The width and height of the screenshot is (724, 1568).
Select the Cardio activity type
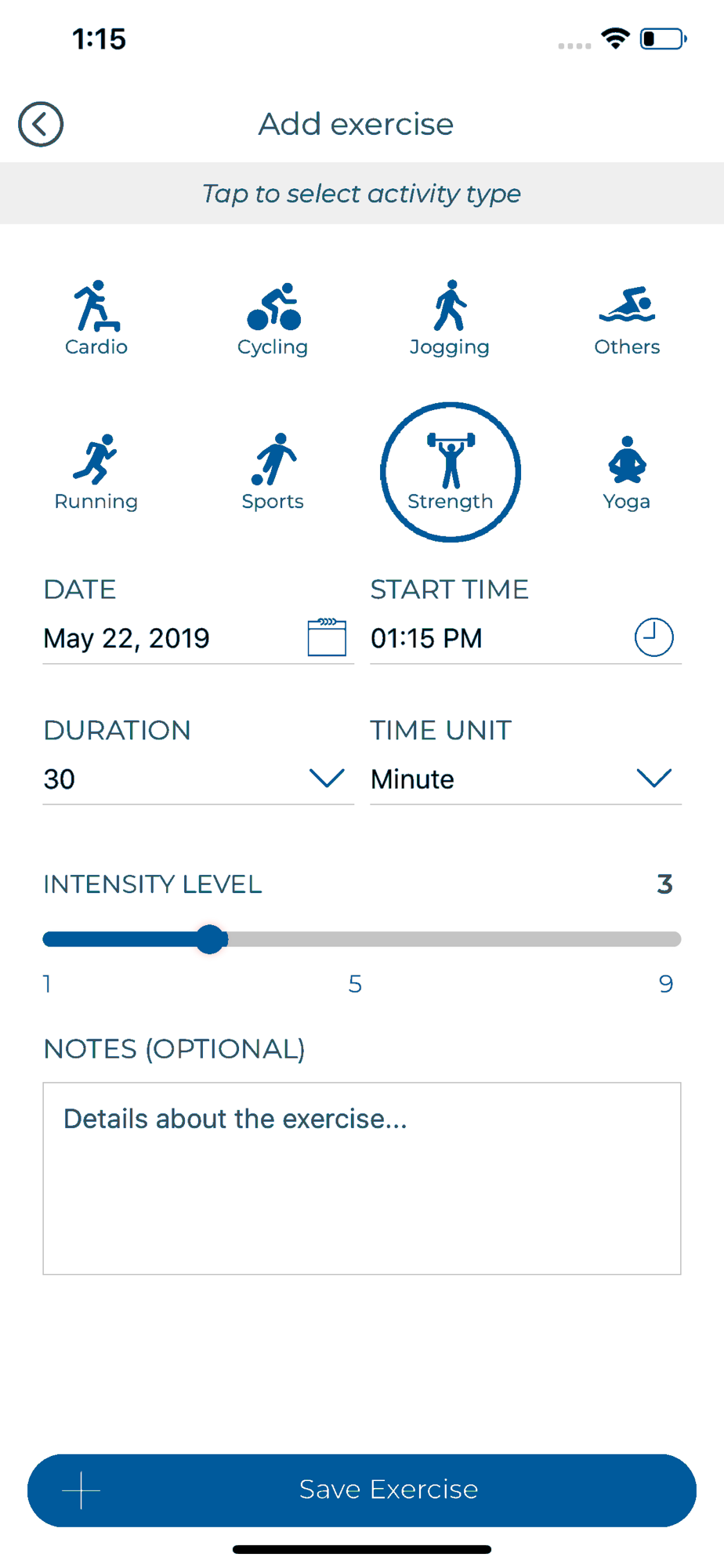tap(96, 318)
